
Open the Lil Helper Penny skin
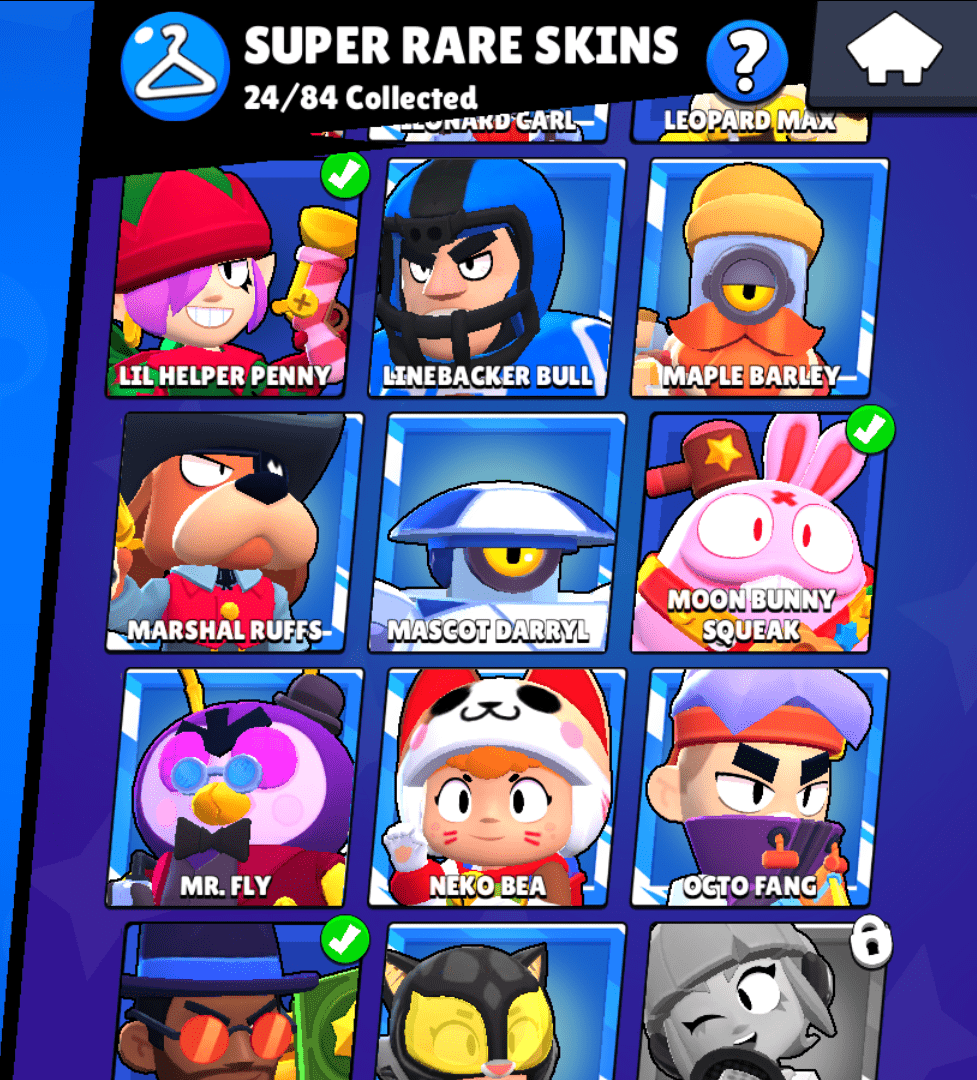click(x=235, y=280)
